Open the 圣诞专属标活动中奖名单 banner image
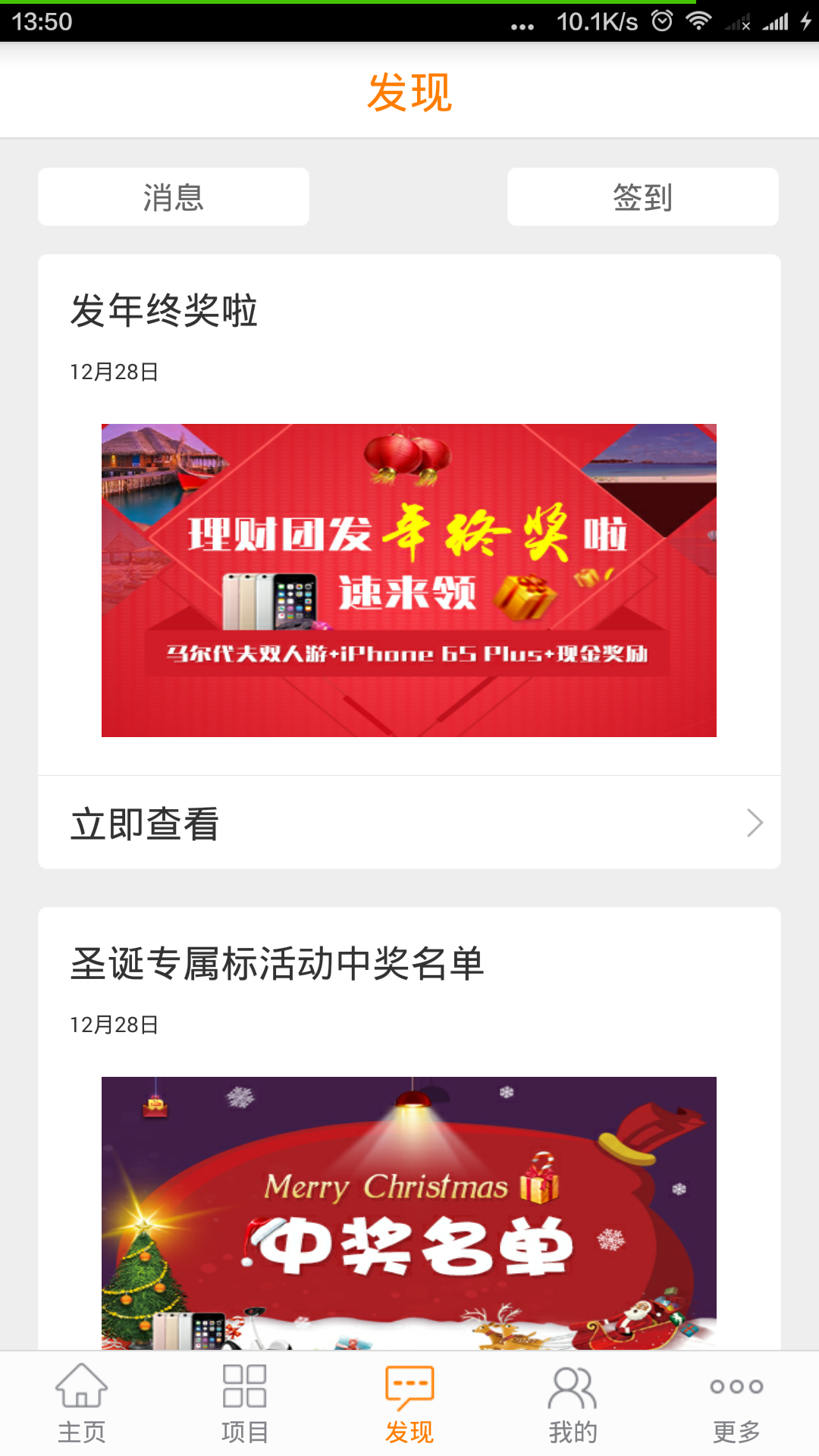 409,1212
